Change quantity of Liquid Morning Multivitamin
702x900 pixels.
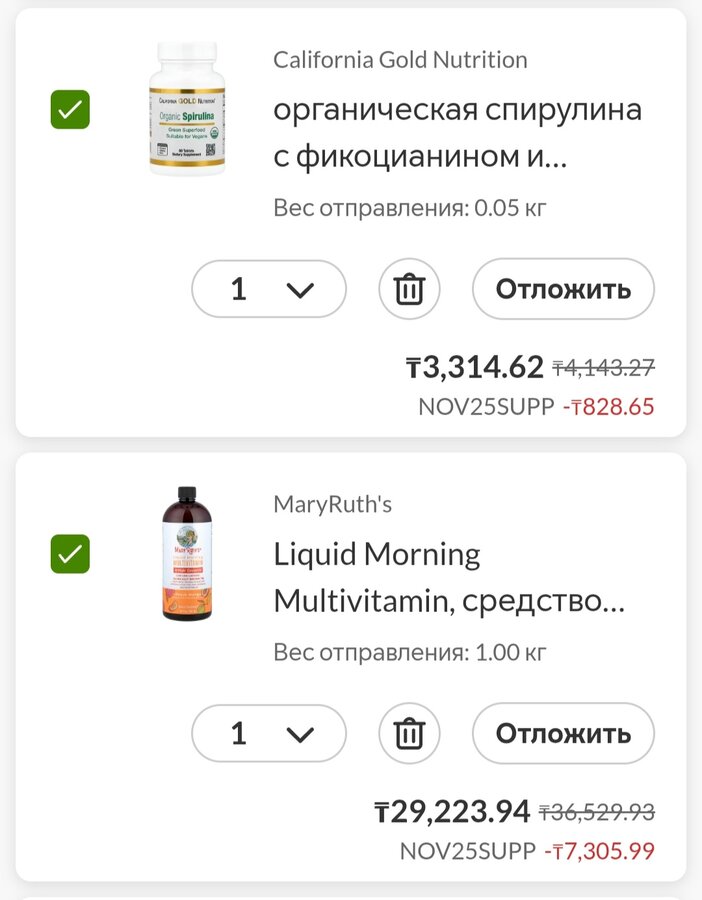[x=269, y=734]
